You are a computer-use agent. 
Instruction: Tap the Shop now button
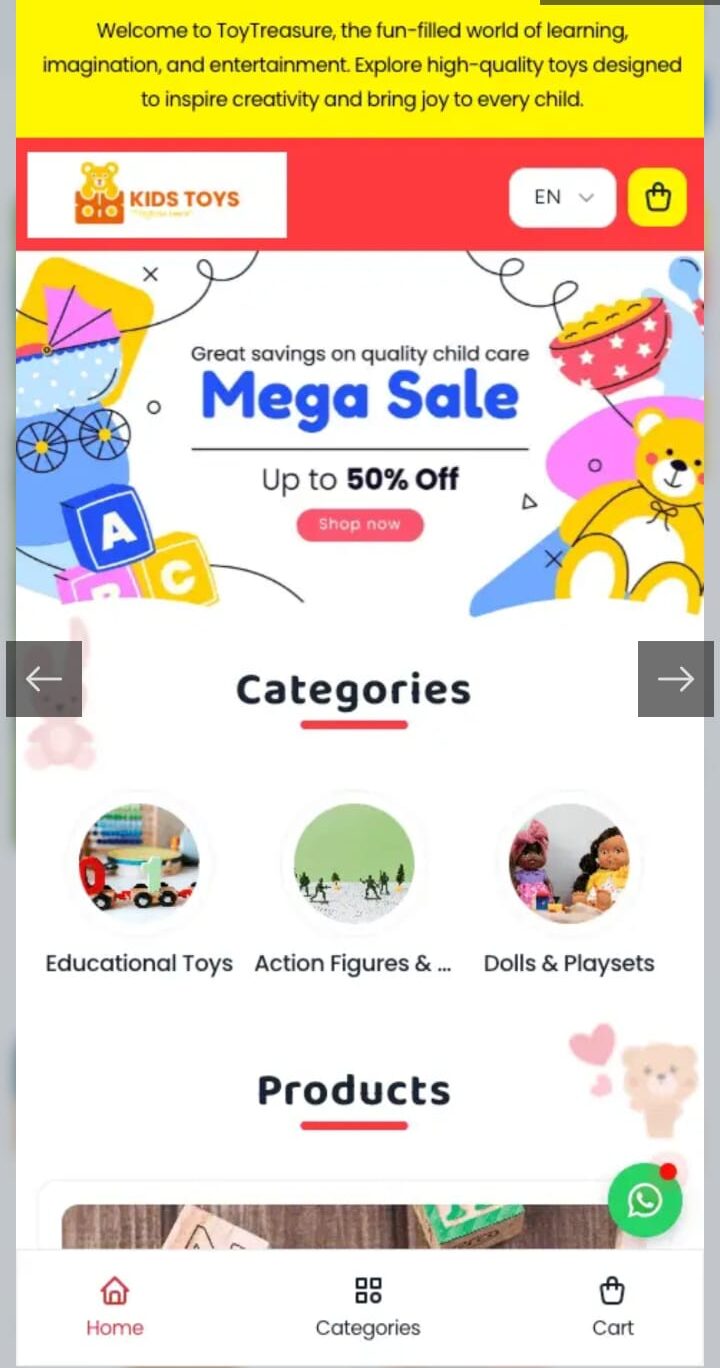[x=360, y=524]
